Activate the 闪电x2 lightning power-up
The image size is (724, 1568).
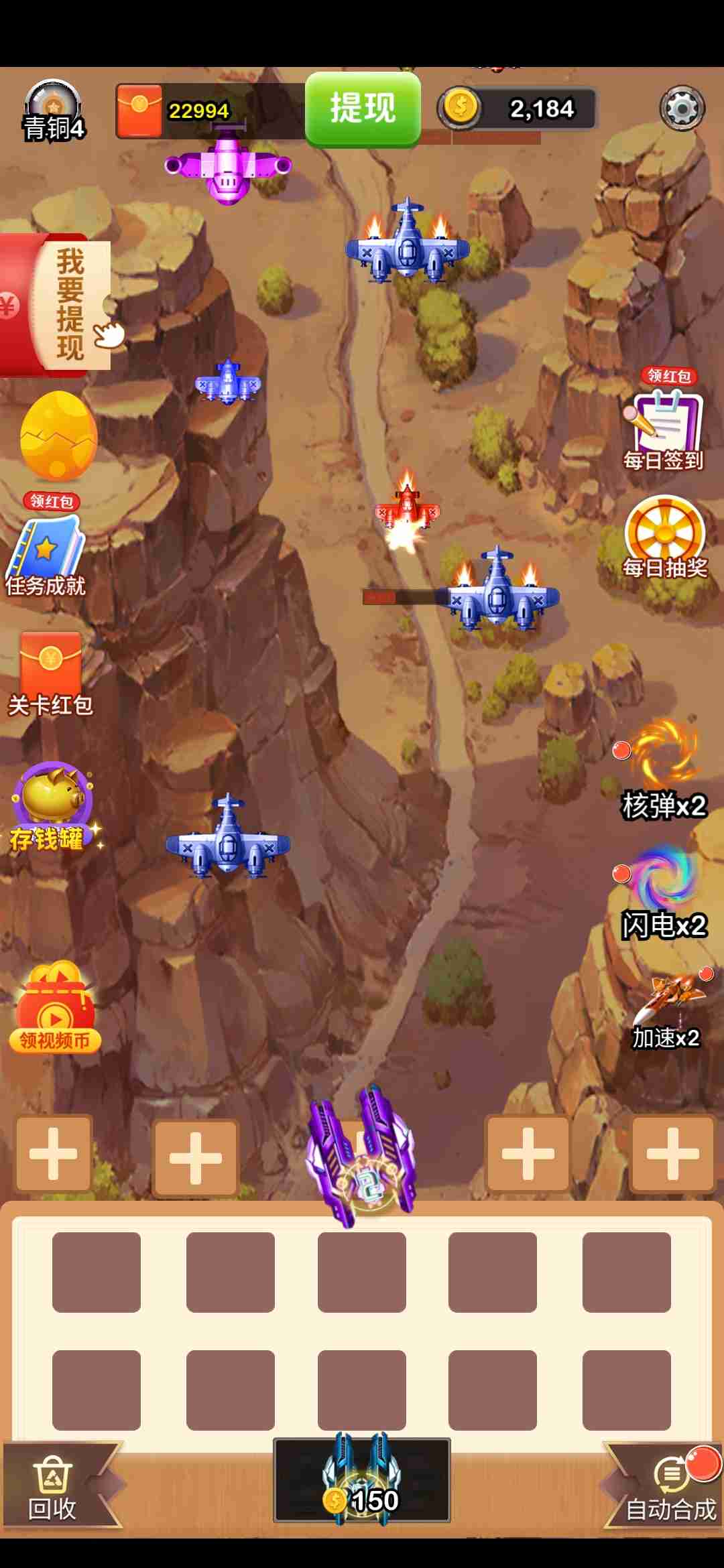click(x=664, y=891)
